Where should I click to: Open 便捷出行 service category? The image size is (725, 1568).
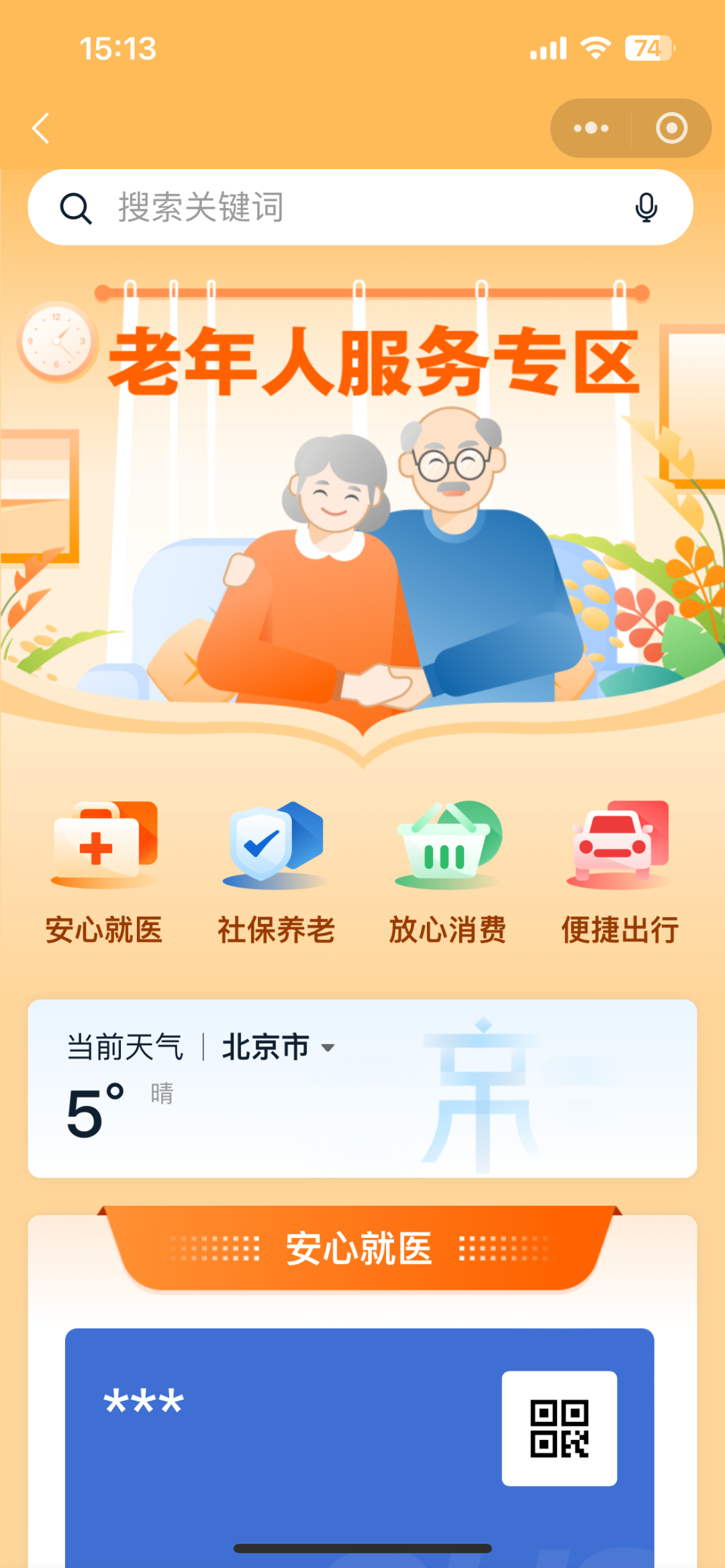pos(620,872)
